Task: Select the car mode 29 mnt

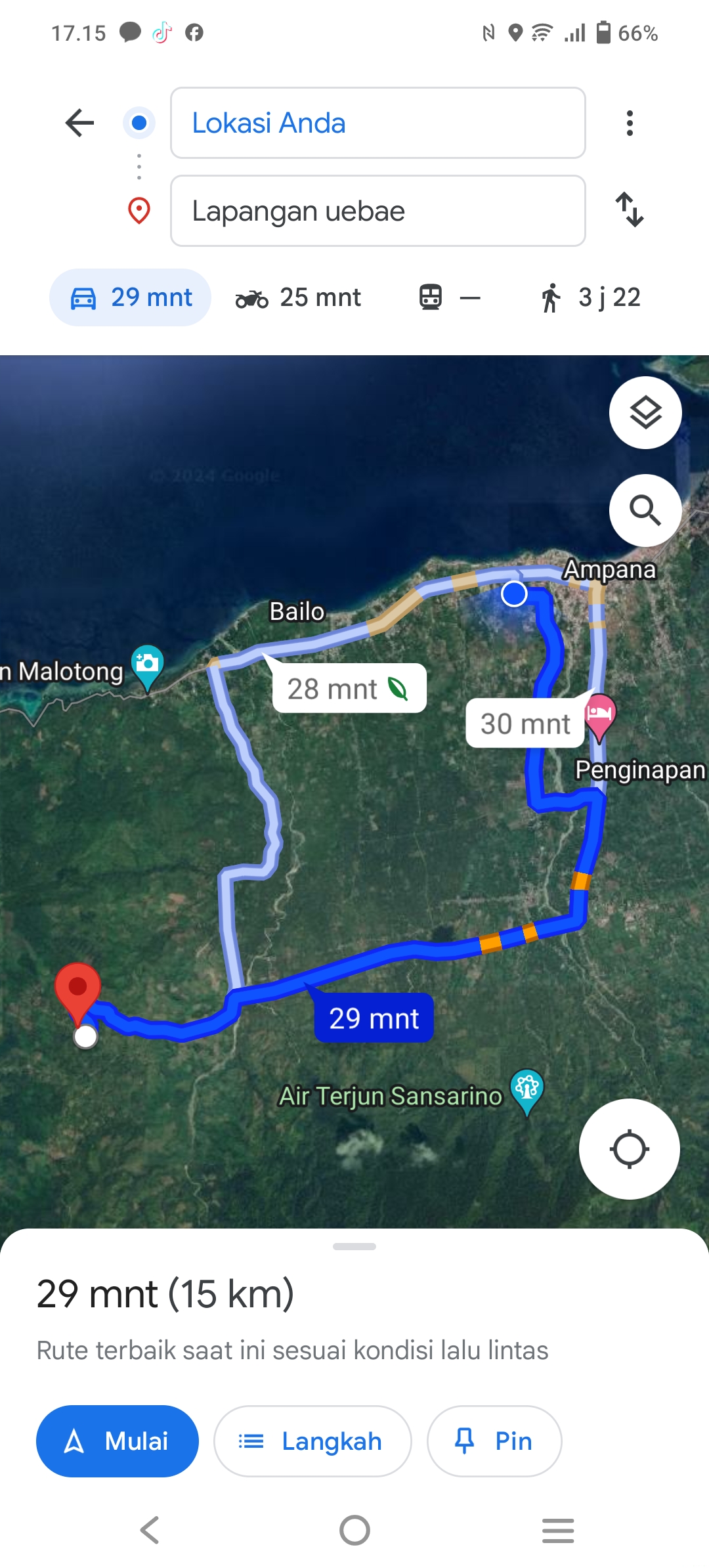Action: coord(130,297)
